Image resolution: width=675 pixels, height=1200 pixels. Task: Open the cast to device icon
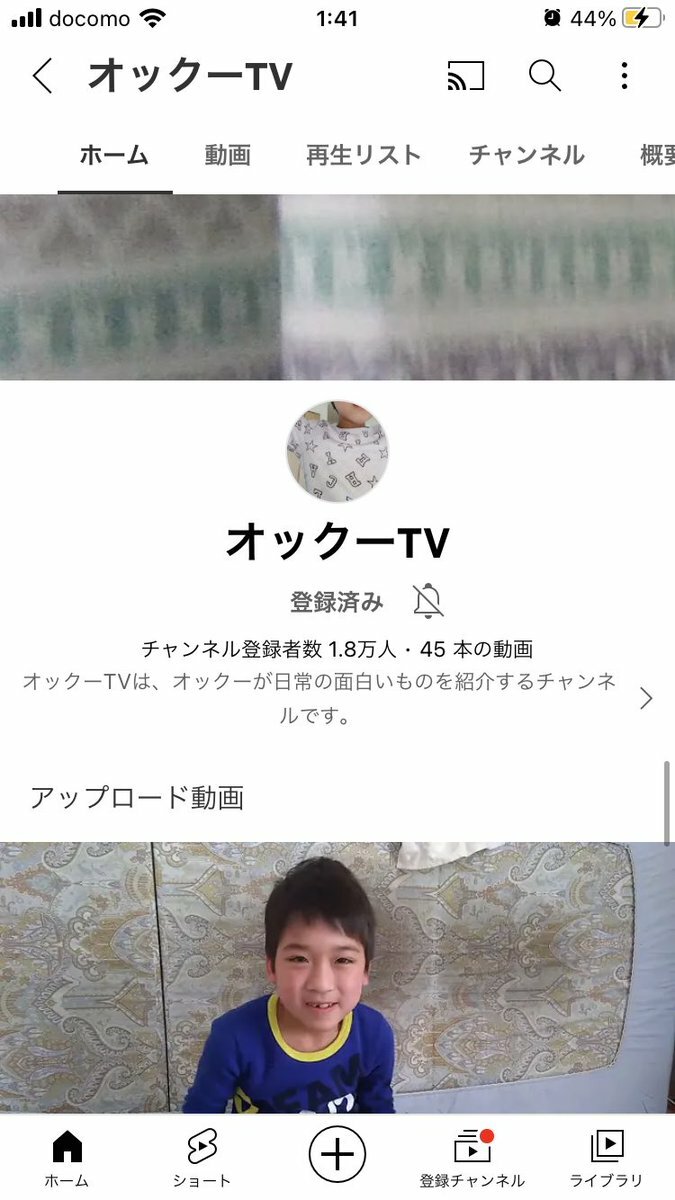(x=466, y=76)
